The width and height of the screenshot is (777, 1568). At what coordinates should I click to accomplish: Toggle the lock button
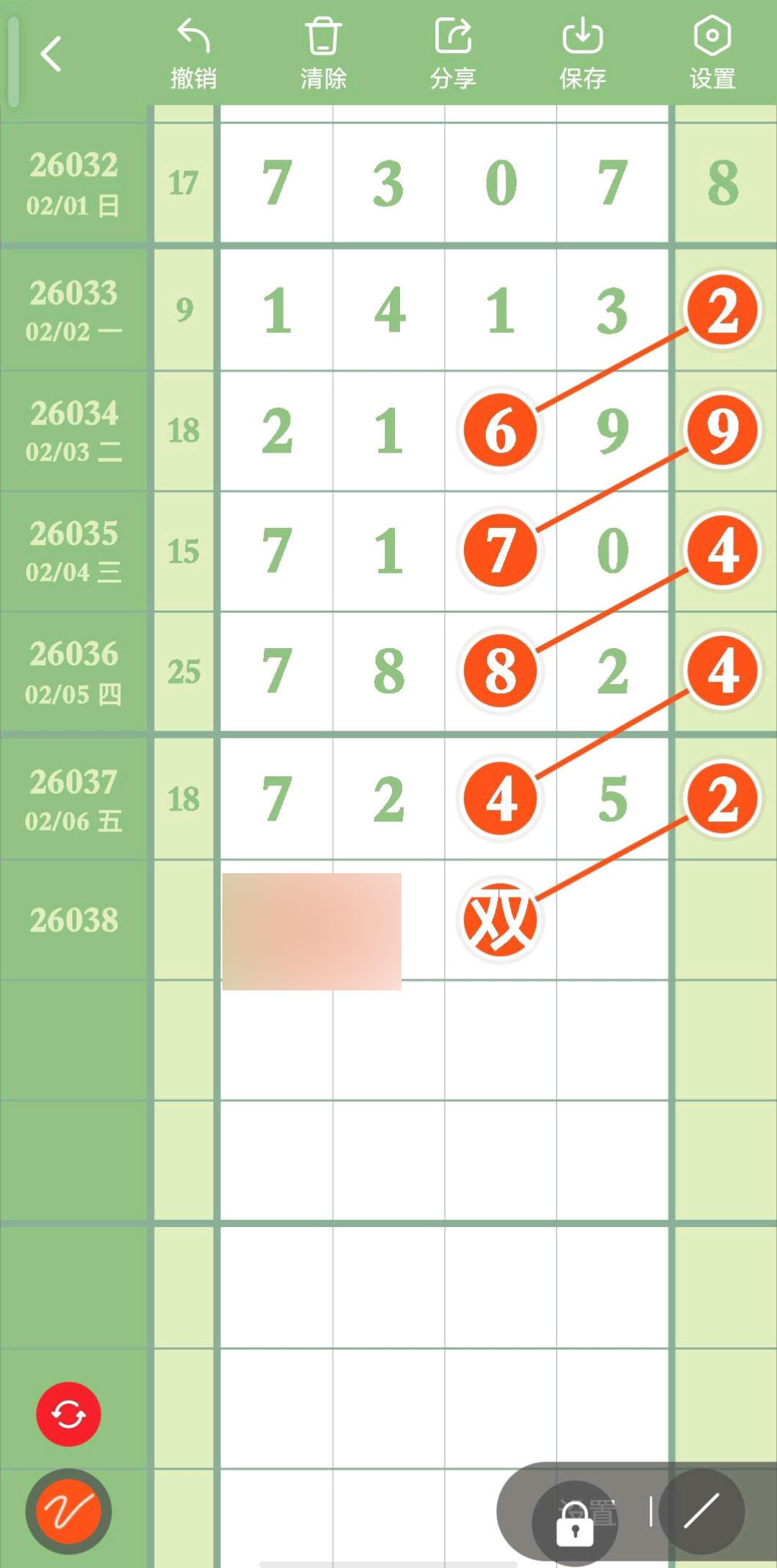(x=574, y=1522)
